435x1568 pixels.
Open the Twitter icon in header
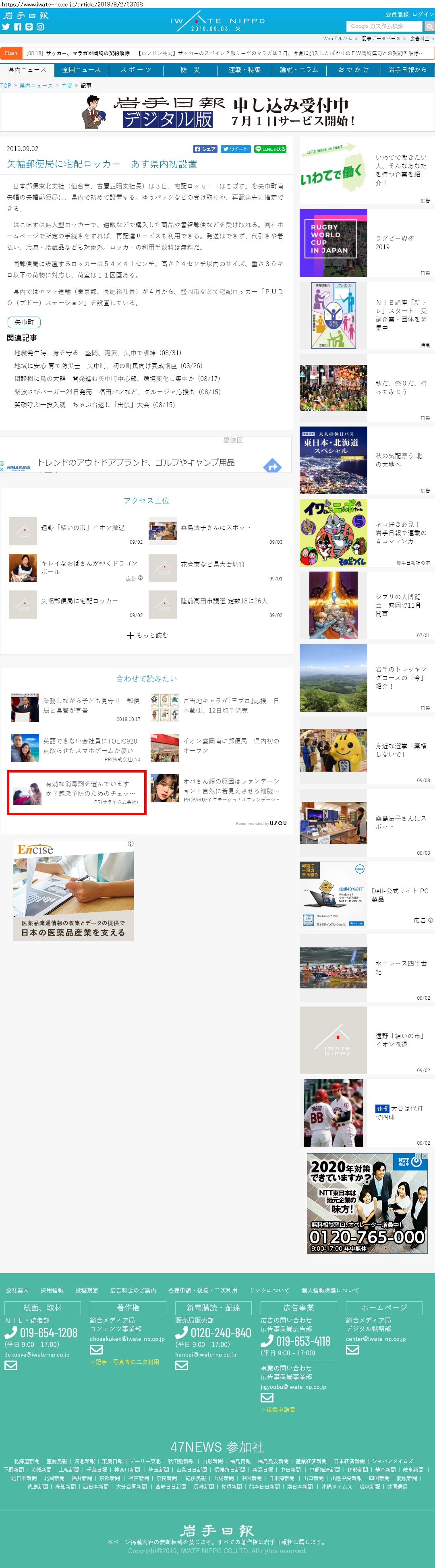click(6, 27)
